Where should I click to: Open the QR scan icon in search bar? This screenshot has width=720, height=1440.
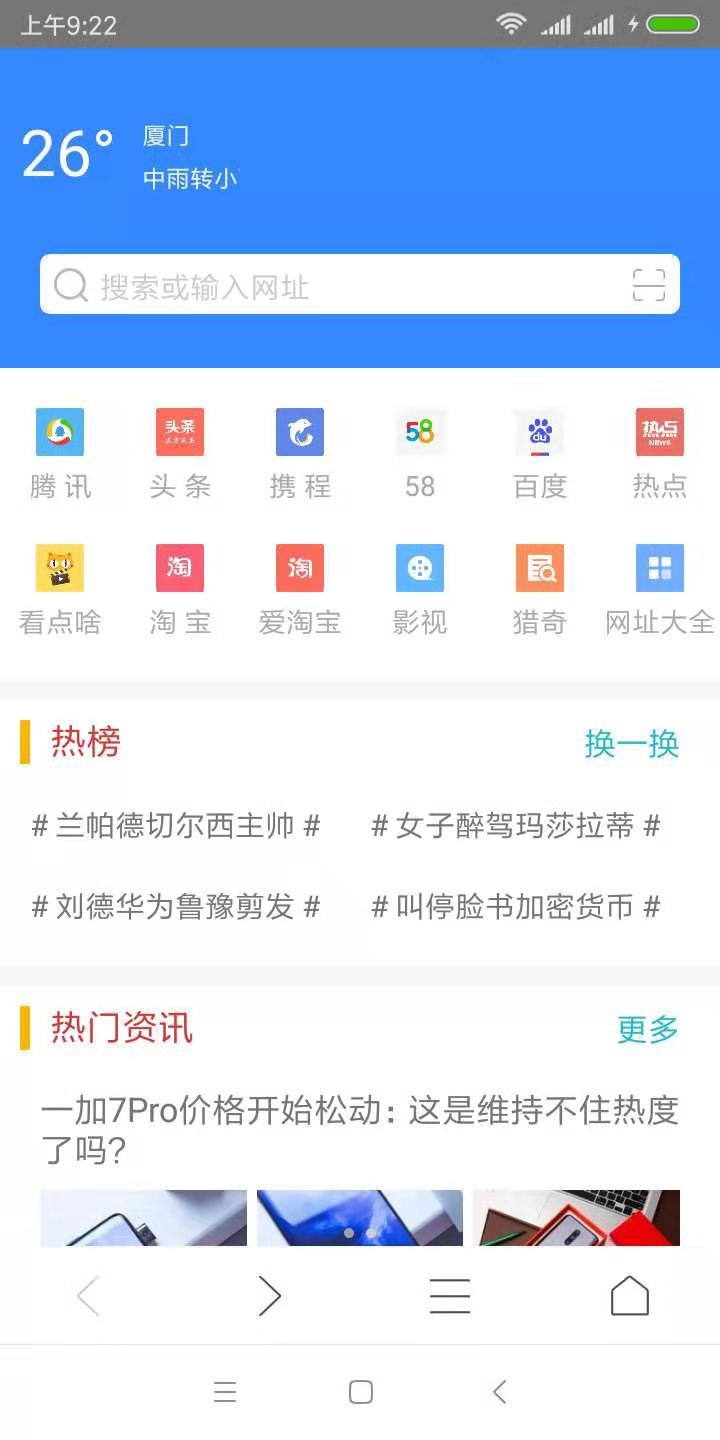tap(649, 285)
